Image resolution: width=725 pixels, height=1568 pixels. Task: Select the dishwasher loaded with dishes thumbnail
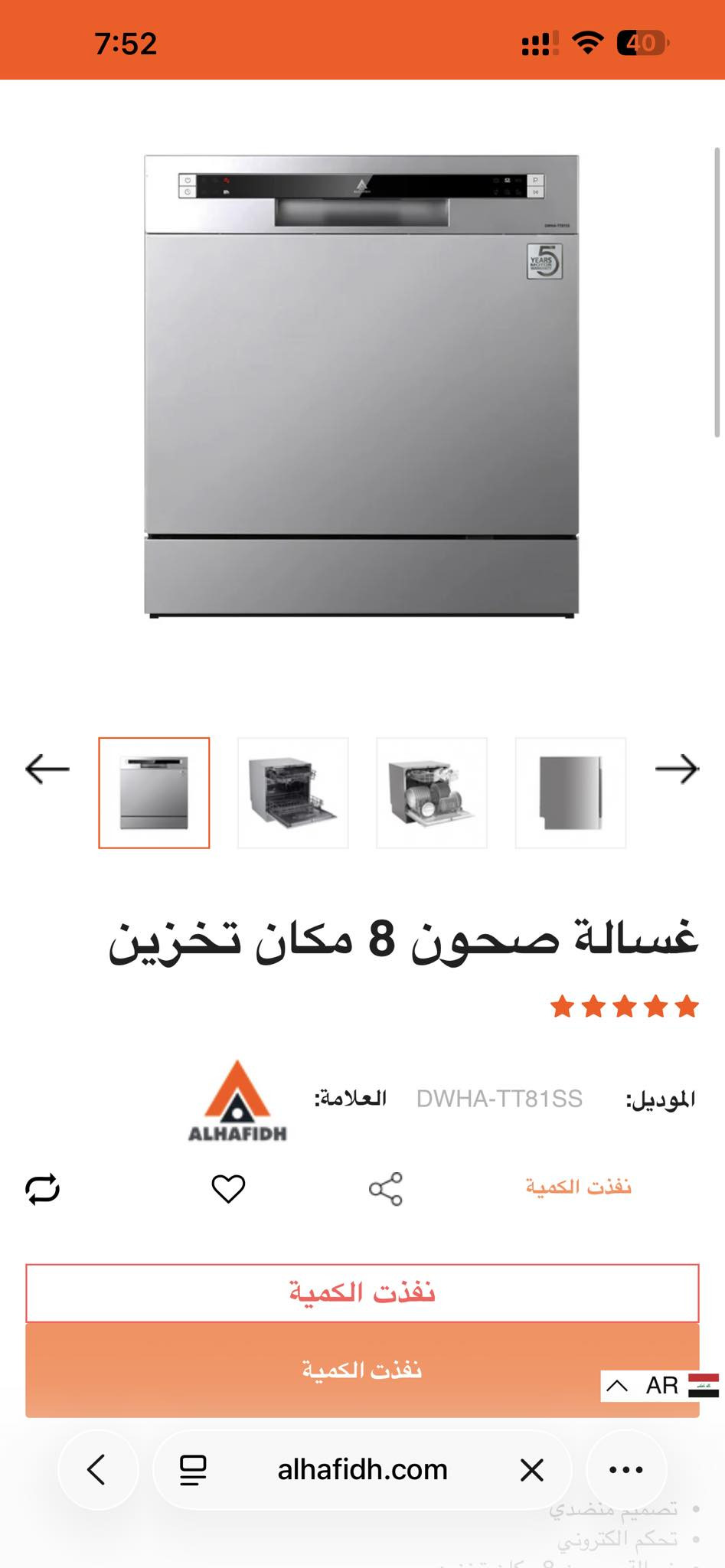(432, 792)
